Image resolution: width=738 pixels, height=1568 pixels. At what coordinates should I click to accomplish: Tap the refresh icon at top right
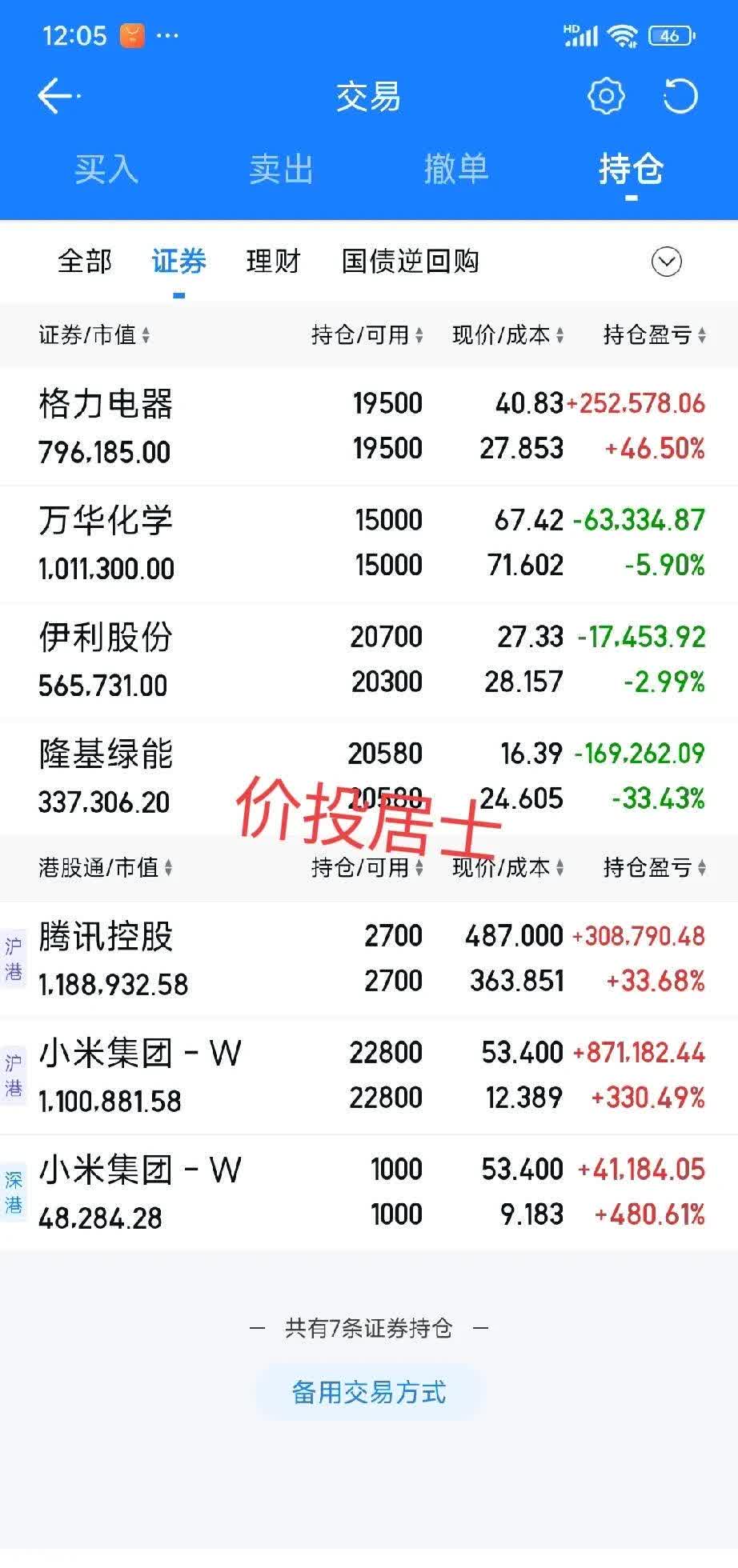pos(680,95)
